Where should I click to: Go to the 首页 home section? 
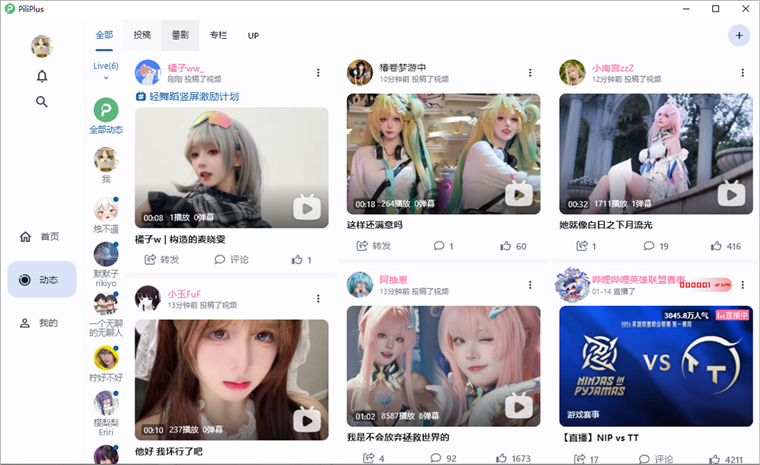coord(41,237)
